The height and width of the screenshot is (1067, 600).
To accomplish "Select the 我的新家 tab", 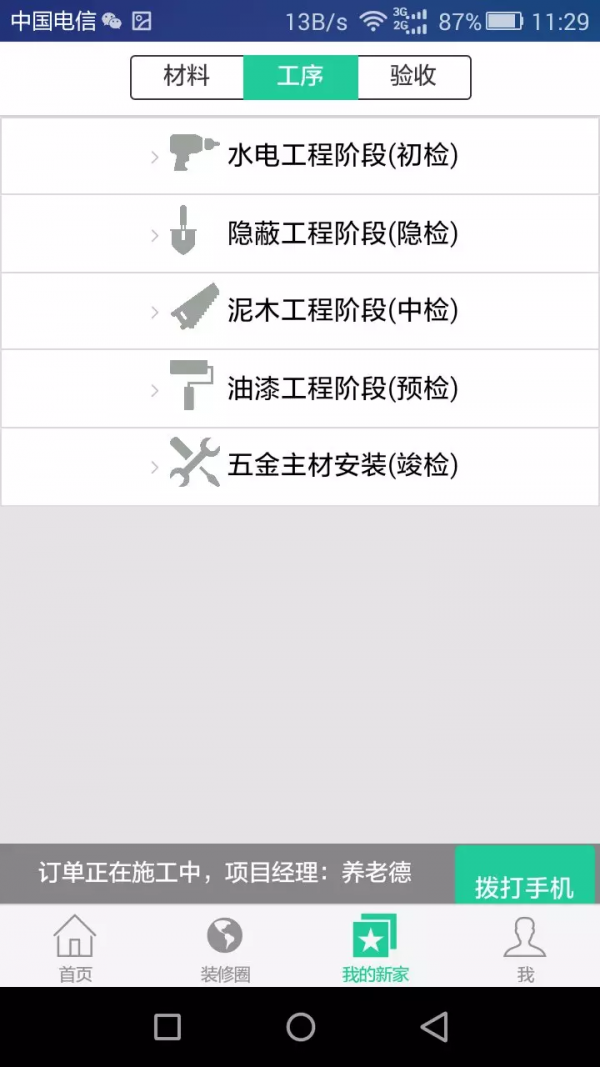I will (x=375, y=947).
